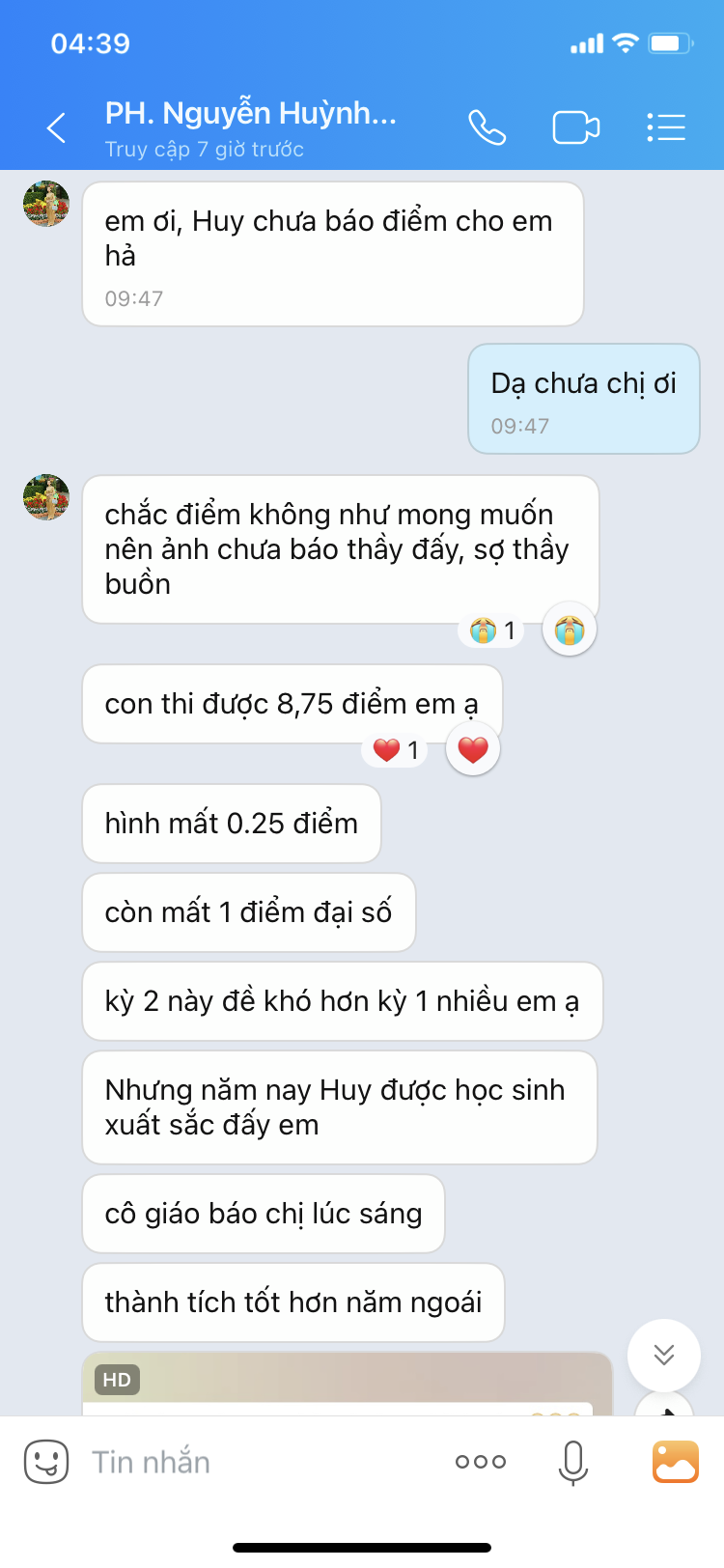Open more attachment options
Image resolution: width=724 pixels, height=1568 pixels.
(x=481, y=1462)
